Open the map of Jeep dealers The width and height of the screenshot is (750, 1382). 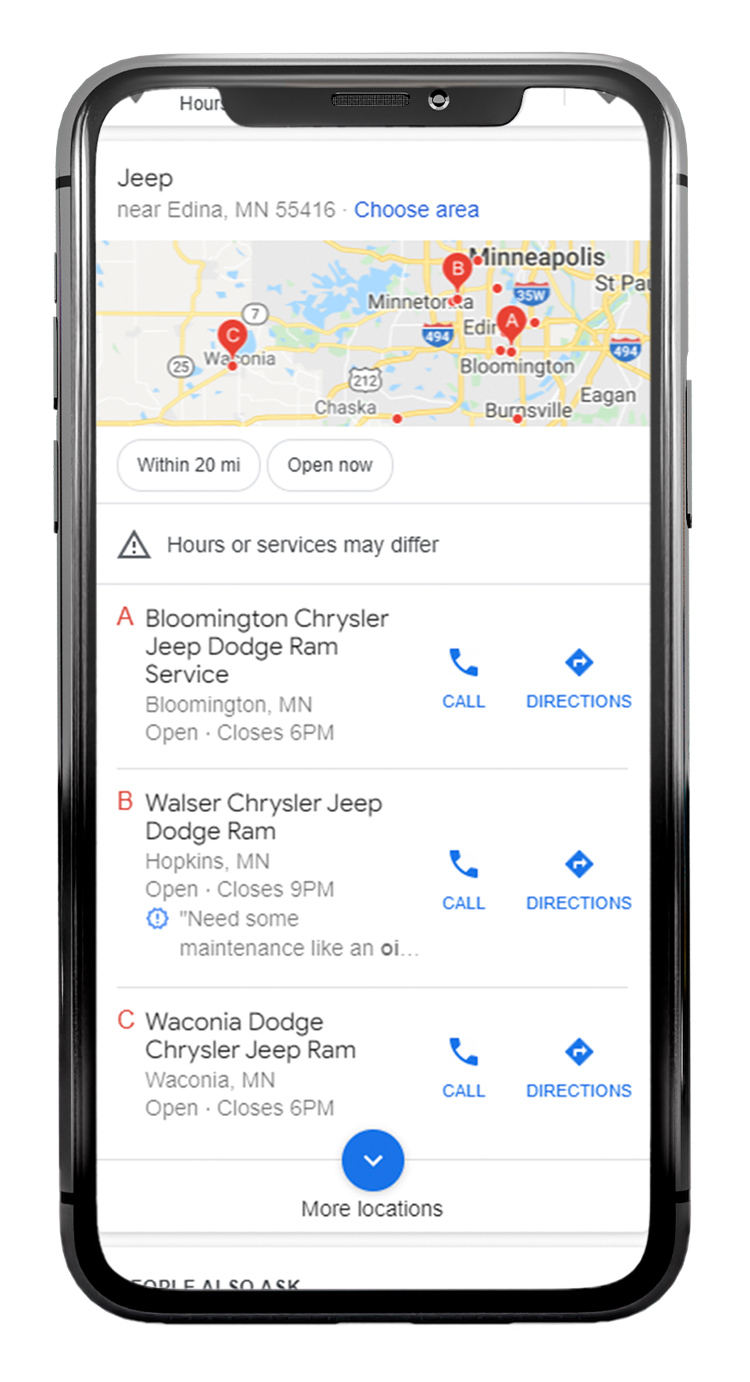point(372,333)
